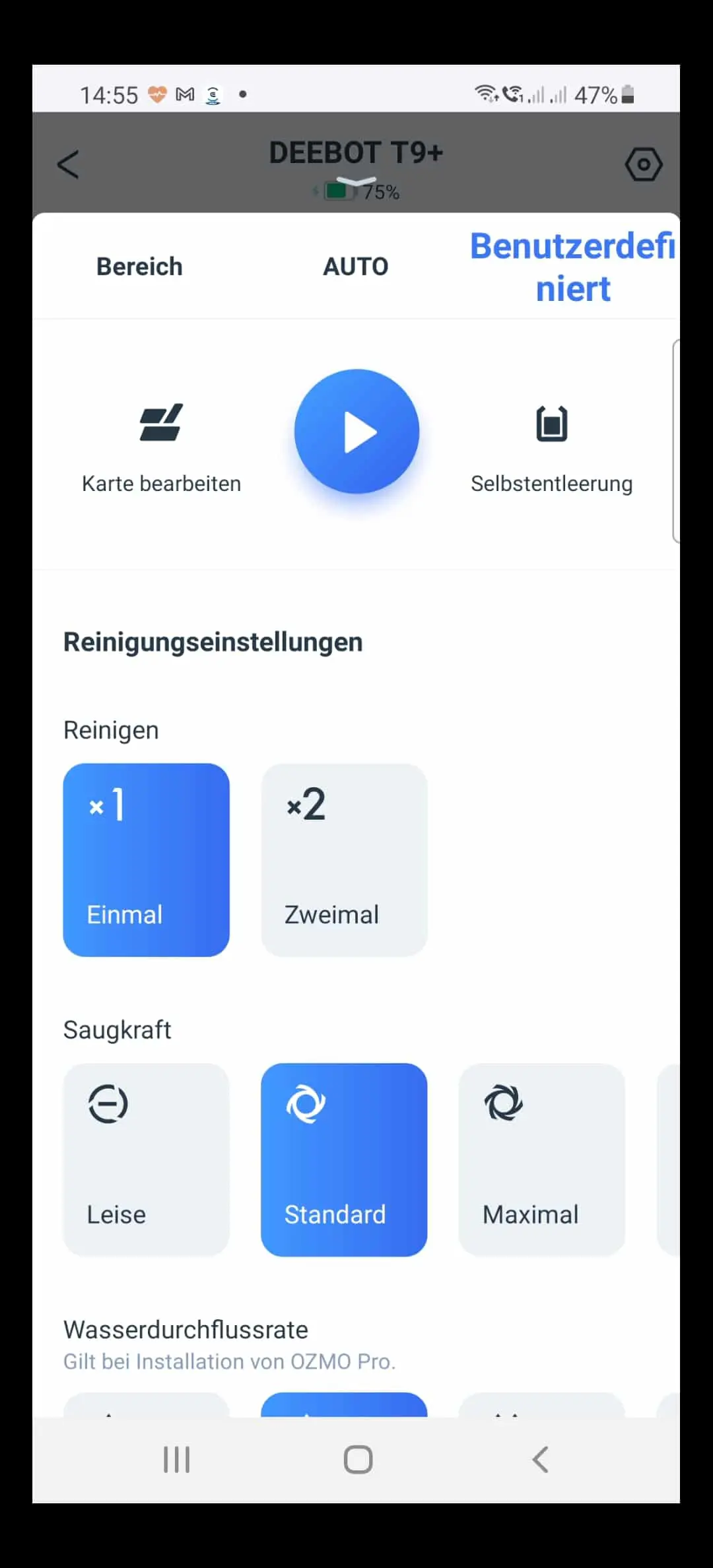This screenshot has width=713, height=1568.
Task: Go back using the header arrow
Action: point(68,164)
